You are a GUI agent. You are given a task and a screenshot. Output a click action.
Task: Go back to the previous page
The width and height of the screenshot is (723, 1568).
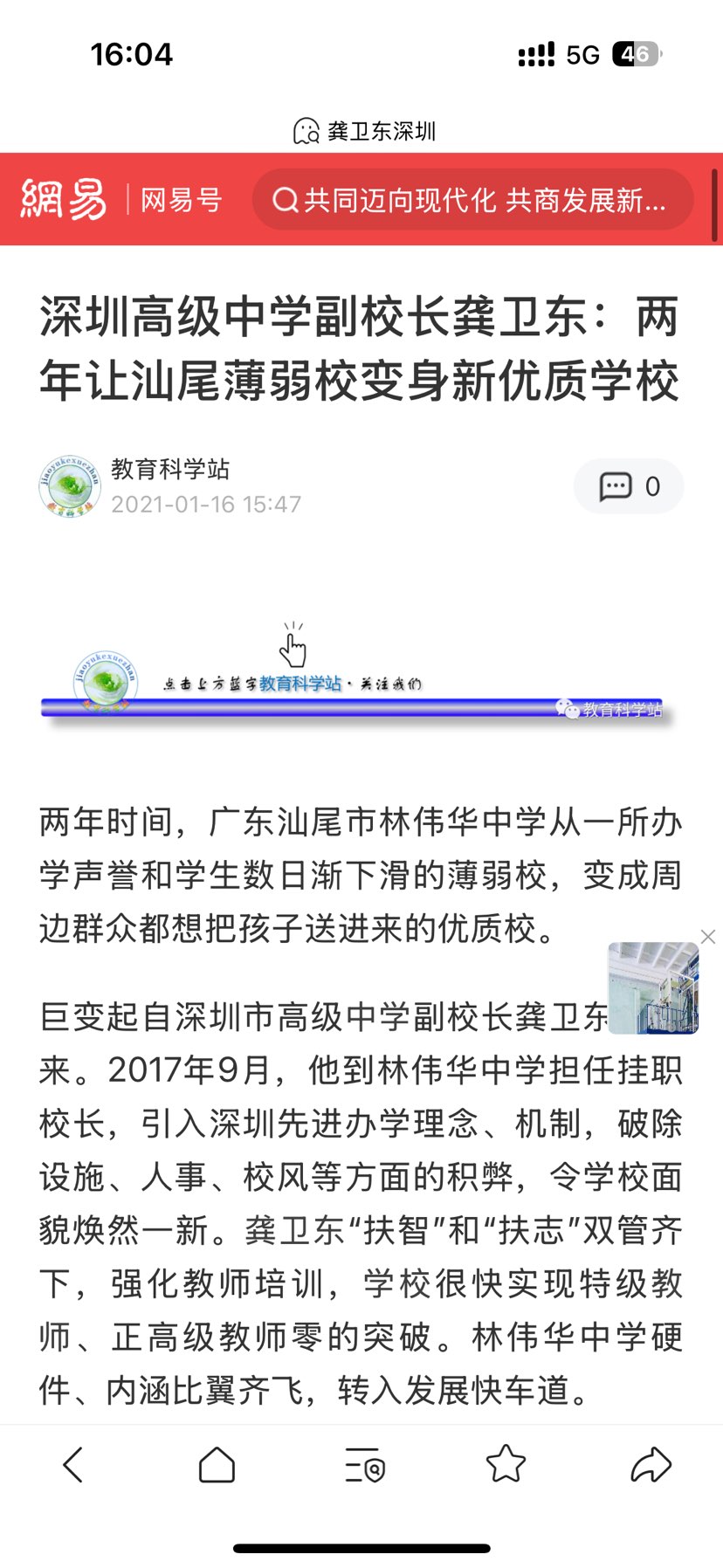73,1465
